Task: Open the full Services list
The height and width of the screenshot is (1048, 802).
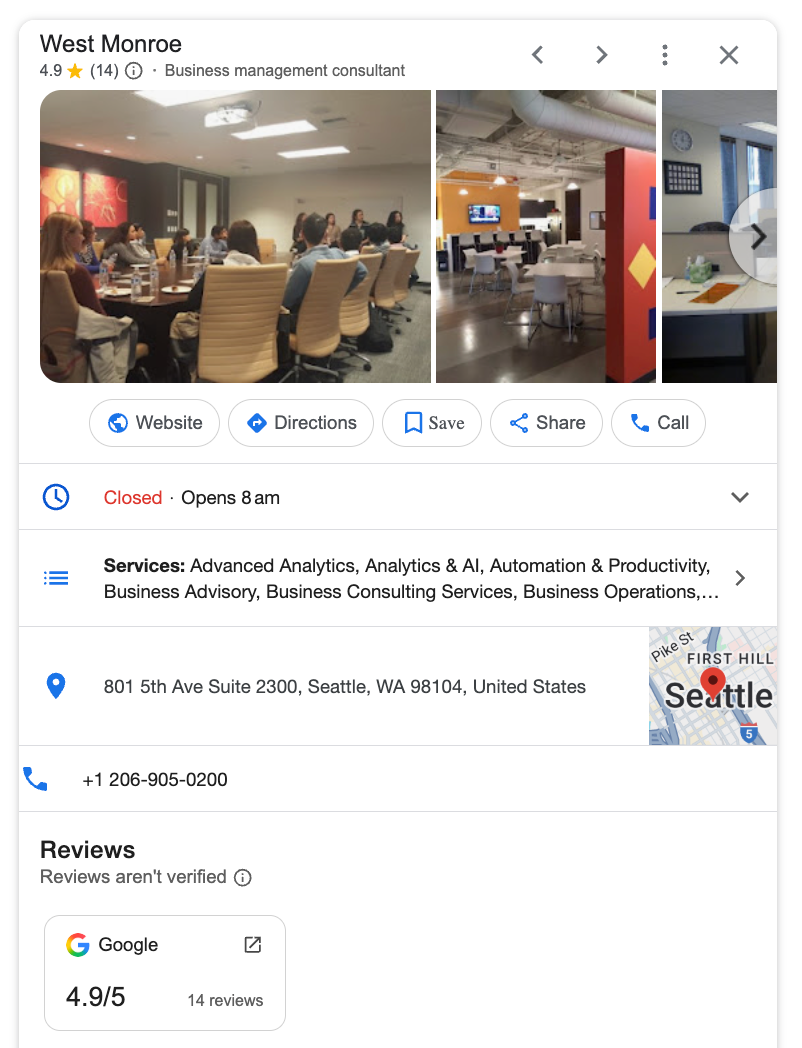Action: (739, 578)
